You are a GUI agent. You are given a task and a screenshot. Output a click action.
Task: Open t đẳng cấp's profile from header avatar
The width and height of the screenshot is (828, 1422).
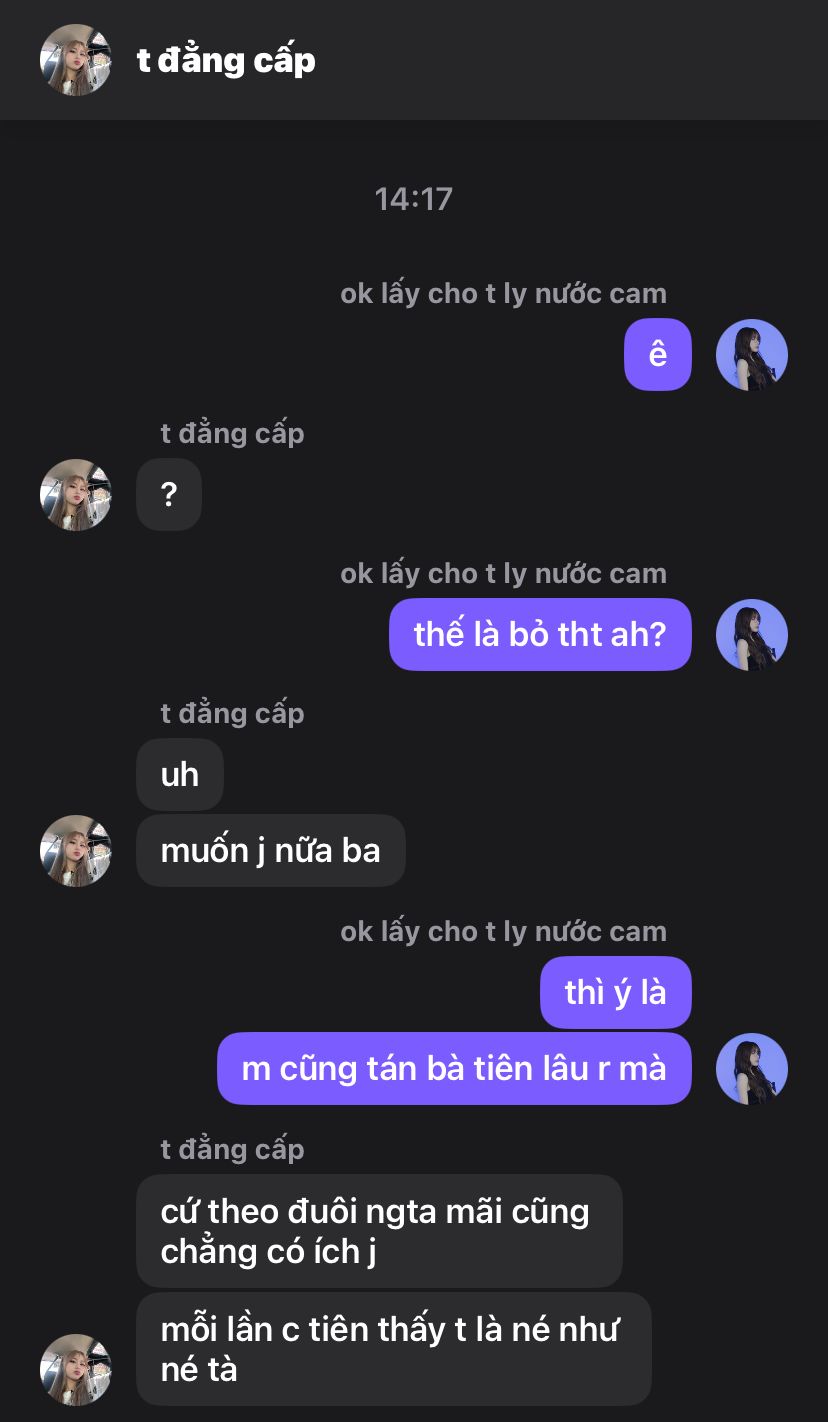pos(75,60)
